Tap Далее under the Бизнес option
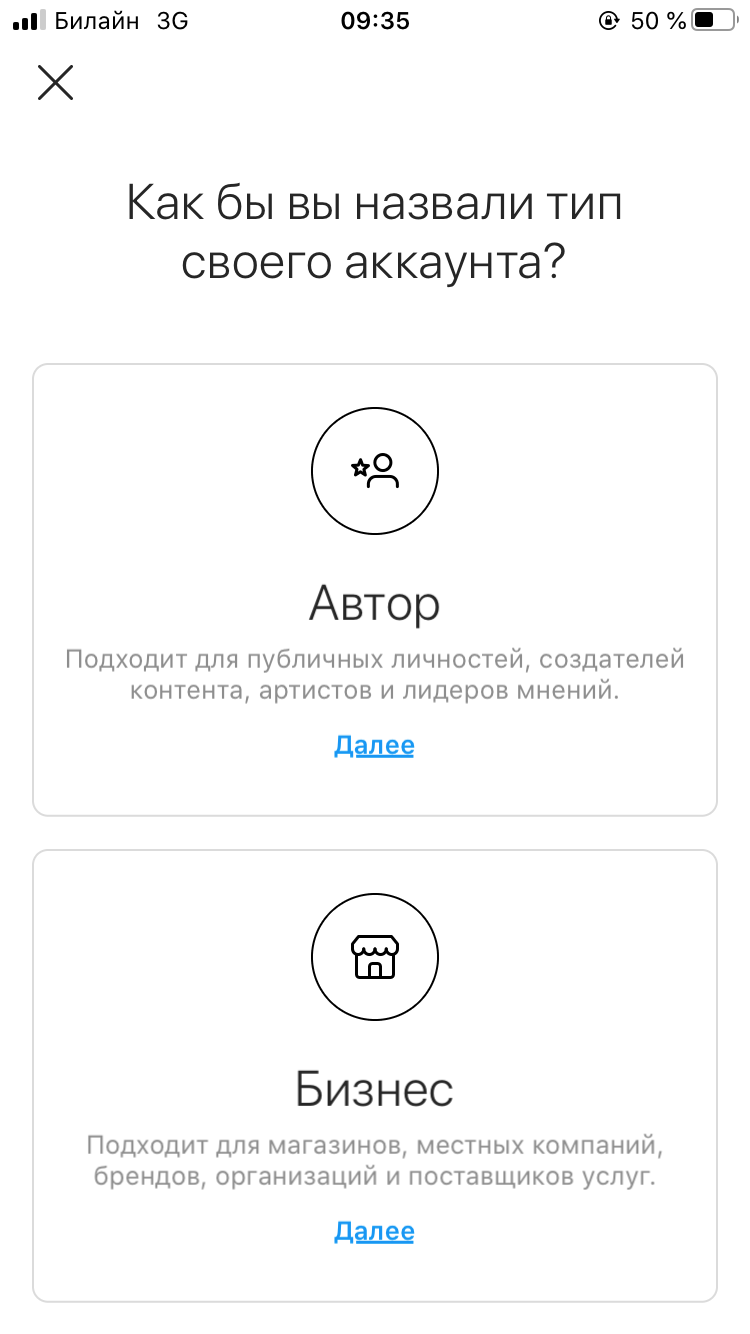Viewport: 750px width, 1334px height. pos(374,1231)
